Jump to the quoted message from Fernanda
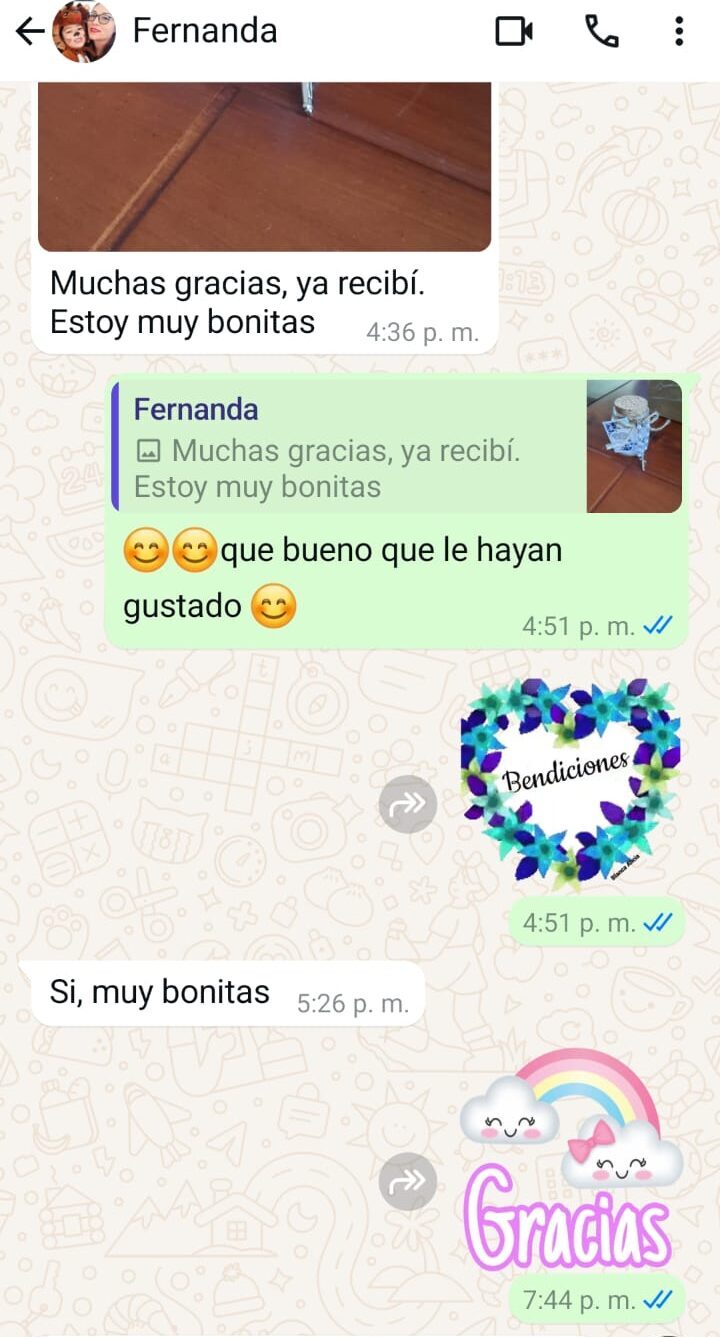Viewport: 720px width, 1337px height. coord(398,446)
